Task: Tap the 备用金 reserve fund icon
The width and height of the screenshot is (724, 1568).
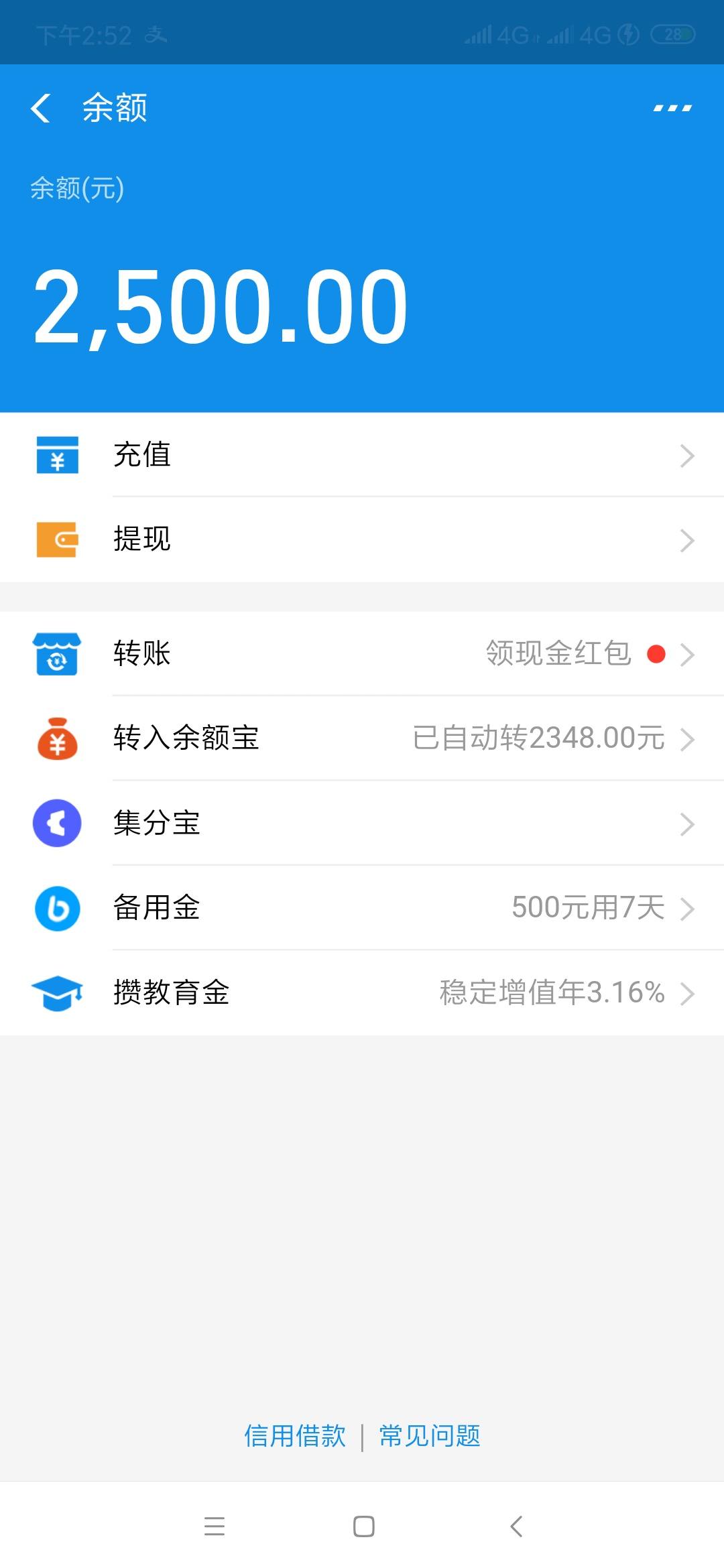Action: (x=57, y=909)
